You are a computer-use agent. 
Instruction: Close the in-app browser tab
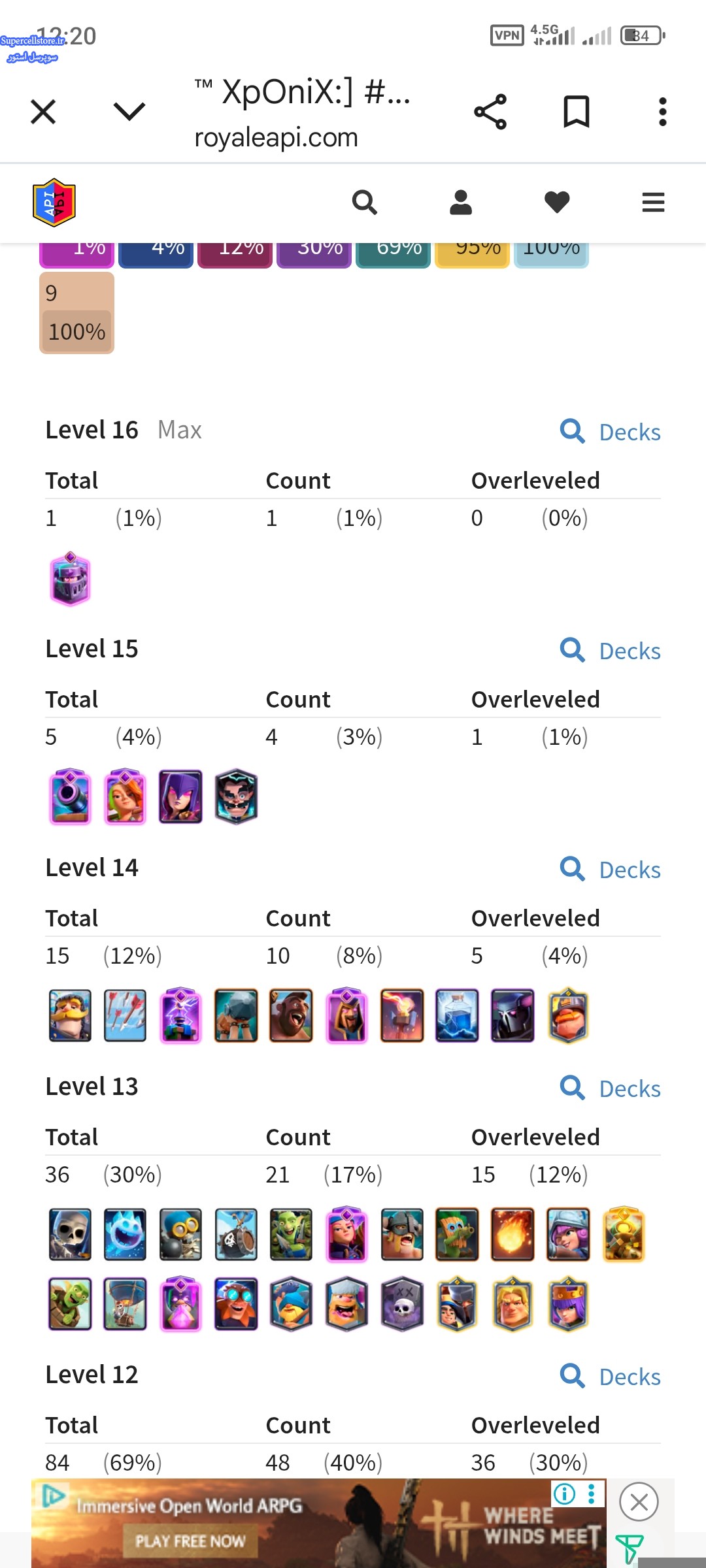[43, 112]
